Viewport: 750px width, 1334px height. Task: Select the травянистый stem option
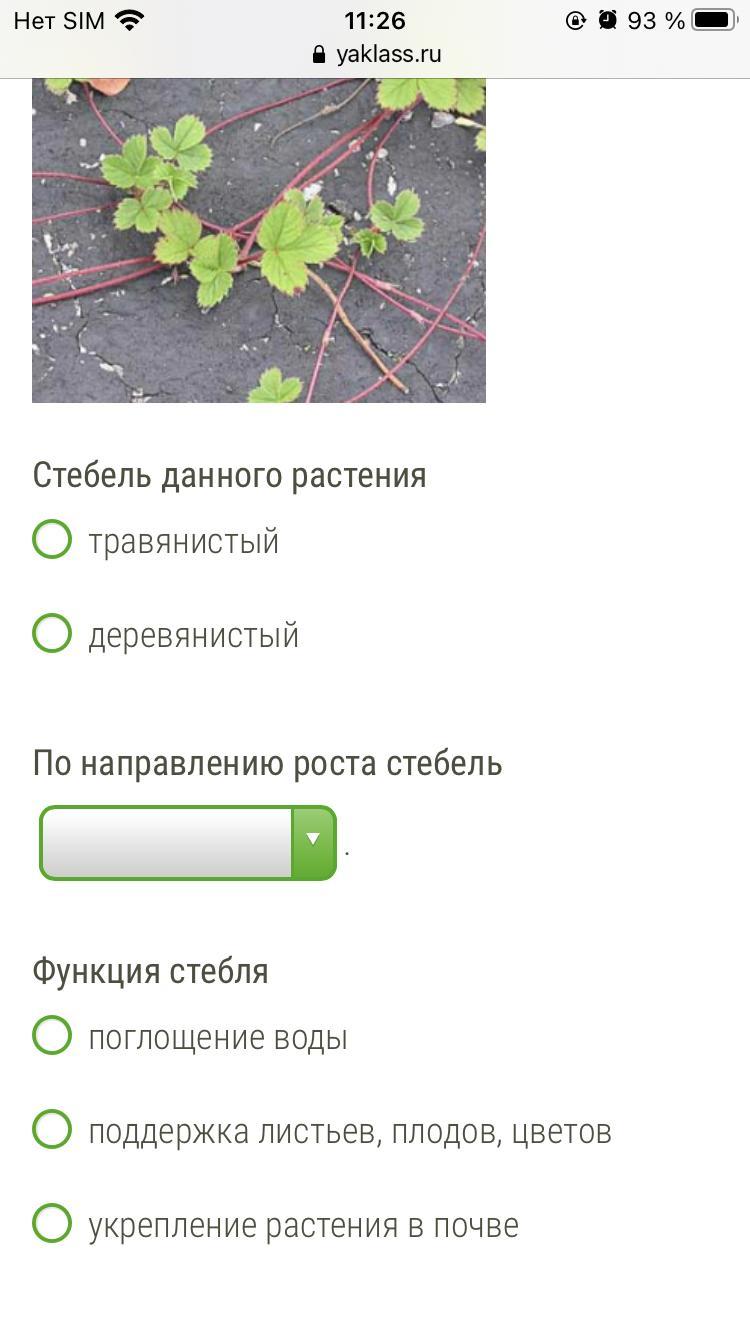[52, 540]
